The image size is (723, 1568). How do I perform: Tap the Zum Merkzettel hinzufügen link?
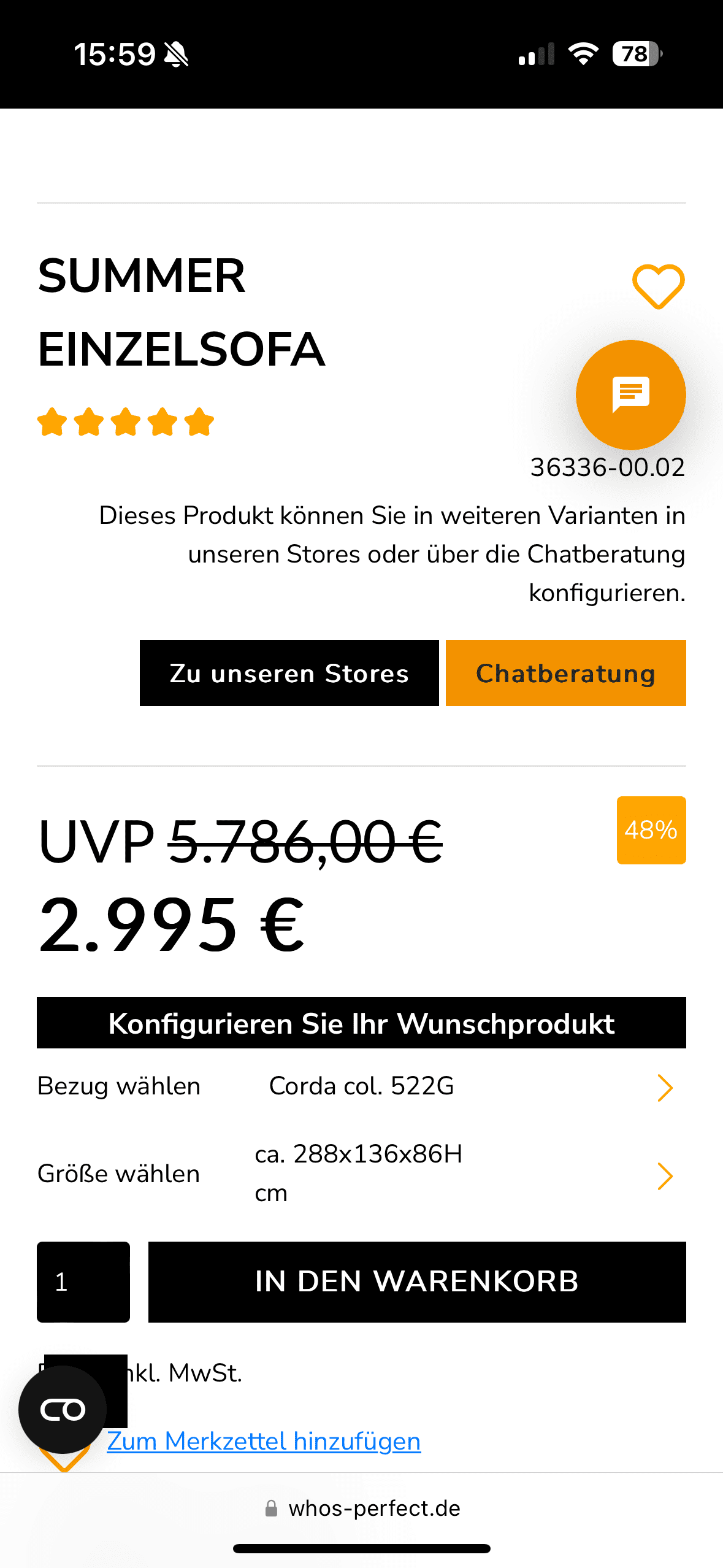click(x=264, y=1441)
